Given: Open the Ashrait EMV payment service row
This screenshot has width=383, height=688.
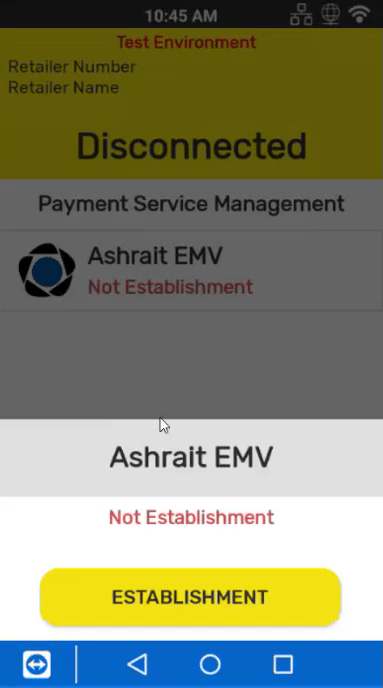Looking at the screenshot, I should tap(191, 270).
